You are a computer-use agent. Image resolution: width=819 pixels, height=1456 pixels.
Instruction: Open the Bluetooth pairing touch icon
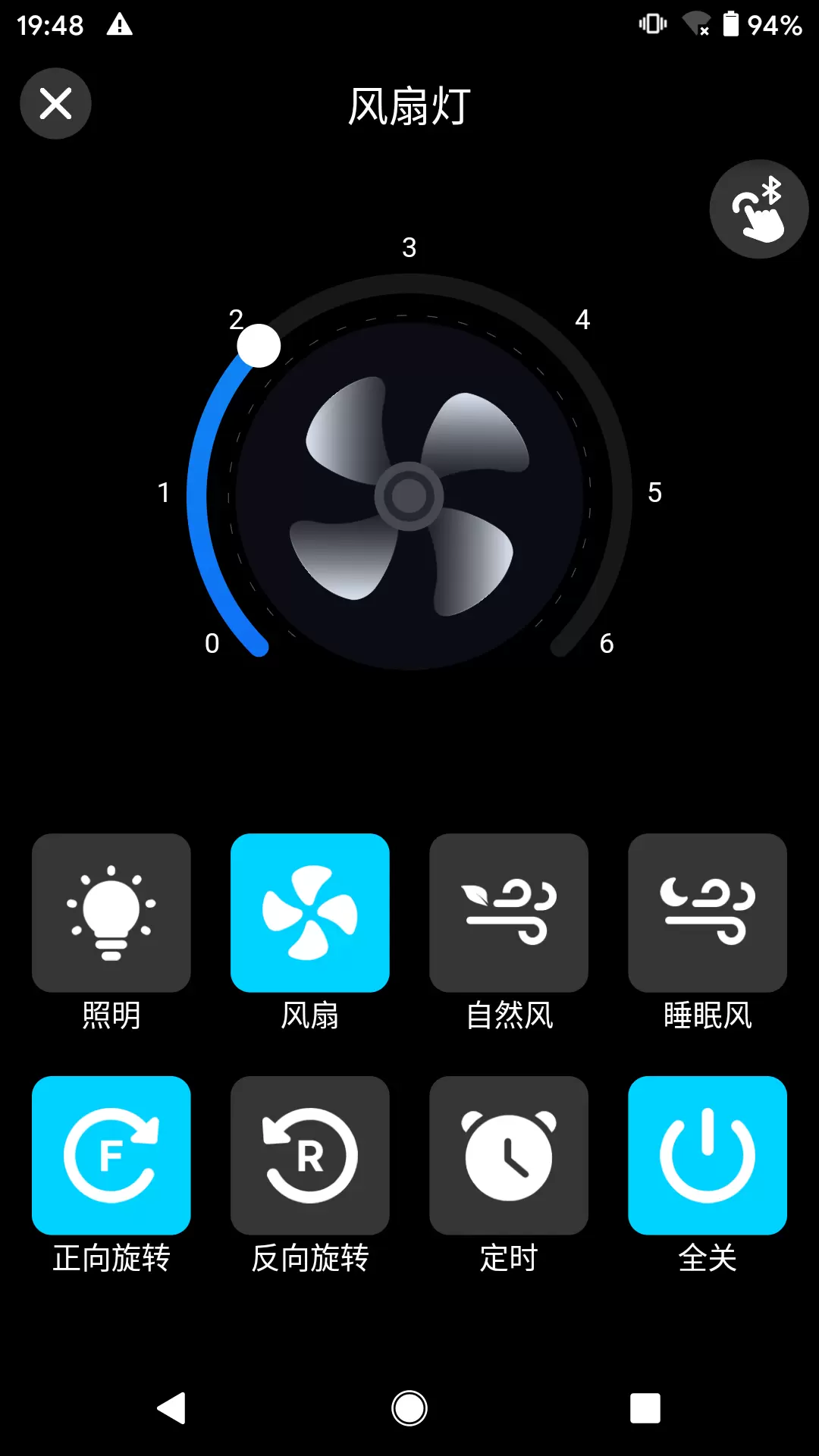point(758,209)
